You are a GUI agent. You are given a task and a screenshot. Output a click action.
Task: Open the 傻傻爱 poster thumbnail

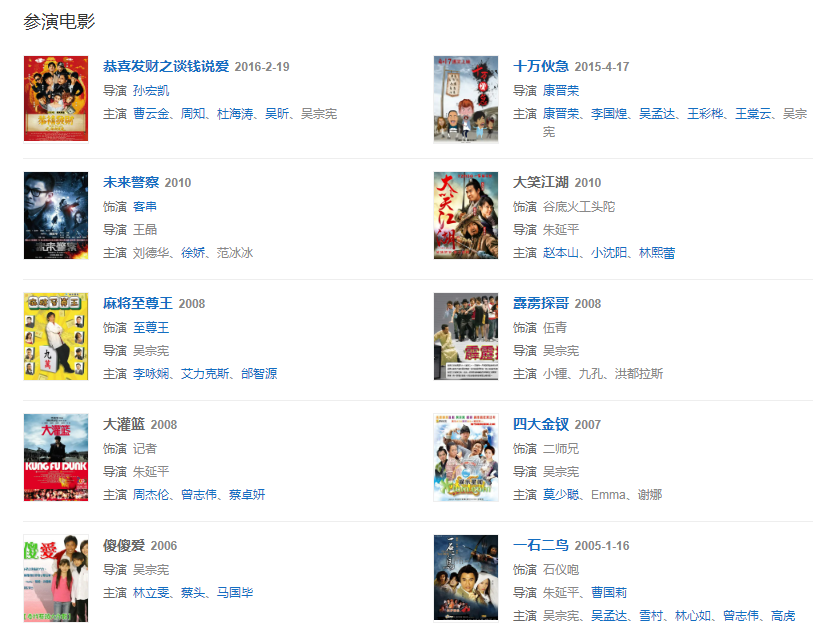tap(56, 578)
